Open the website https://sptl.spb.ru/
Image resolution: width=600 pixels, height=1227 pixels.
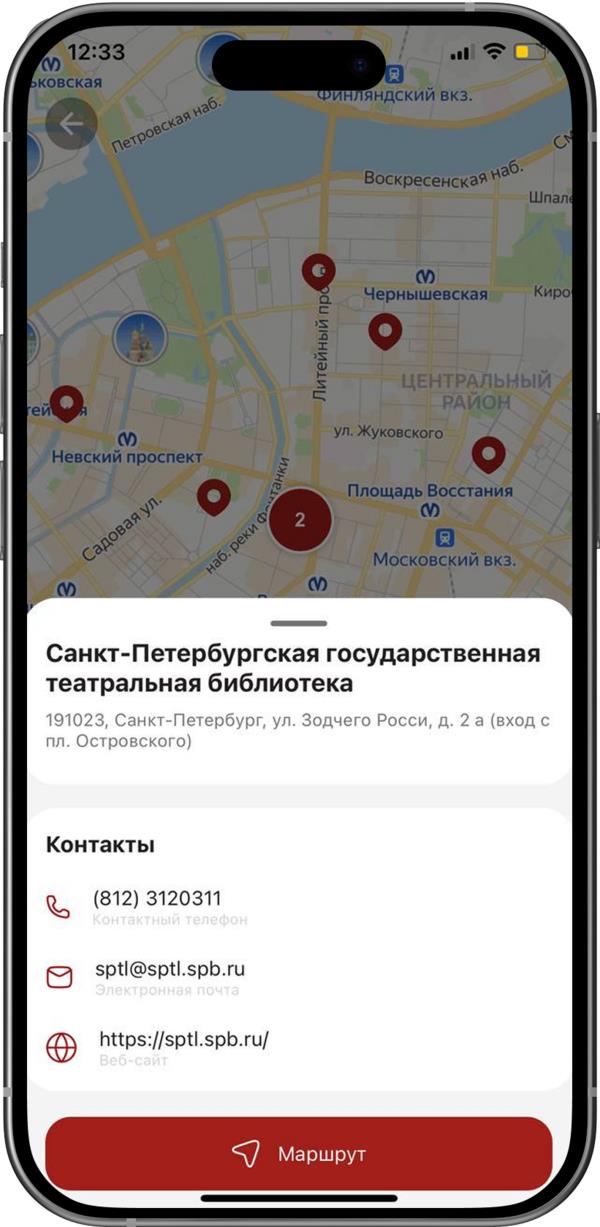[x=184, y=1039]
